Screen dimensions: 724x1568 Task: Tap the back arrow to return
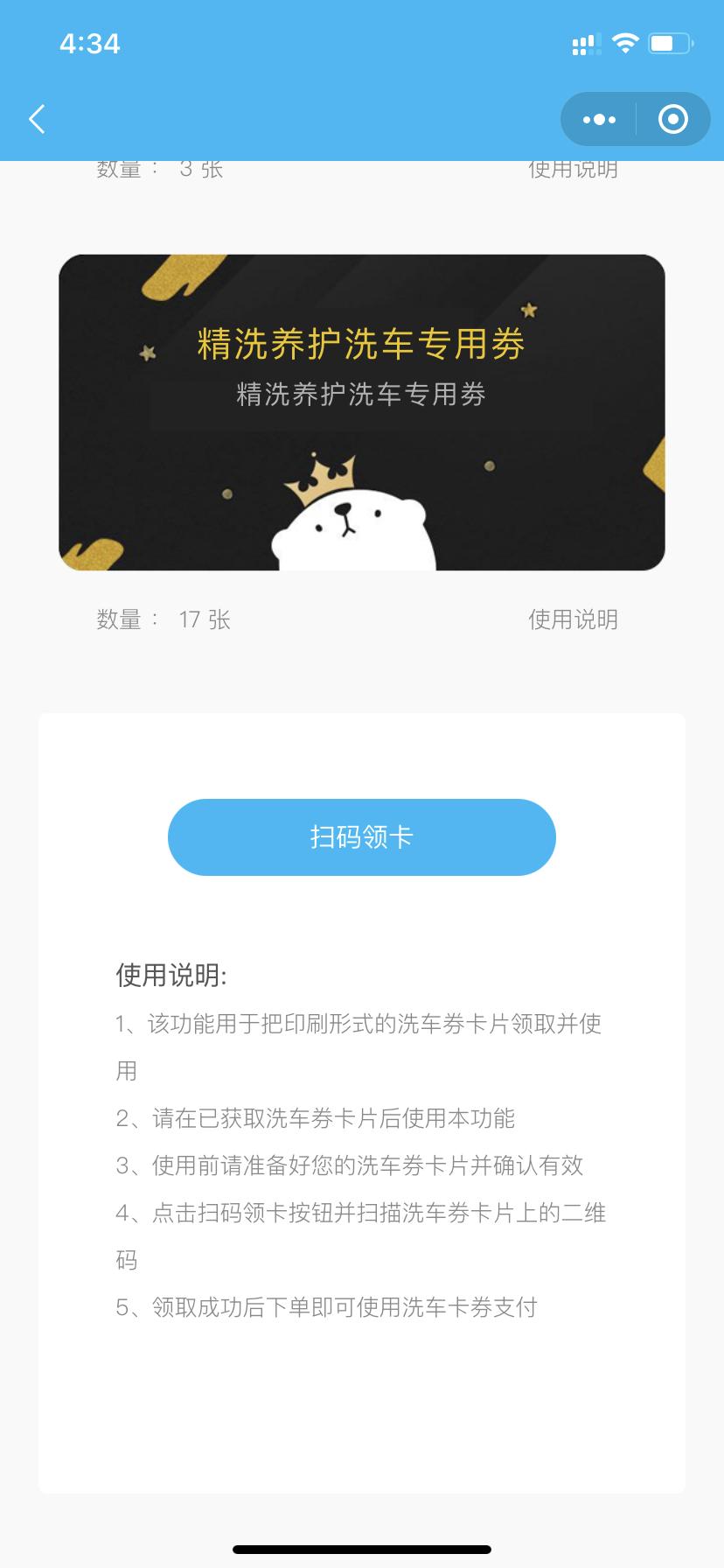pos(37,119)
